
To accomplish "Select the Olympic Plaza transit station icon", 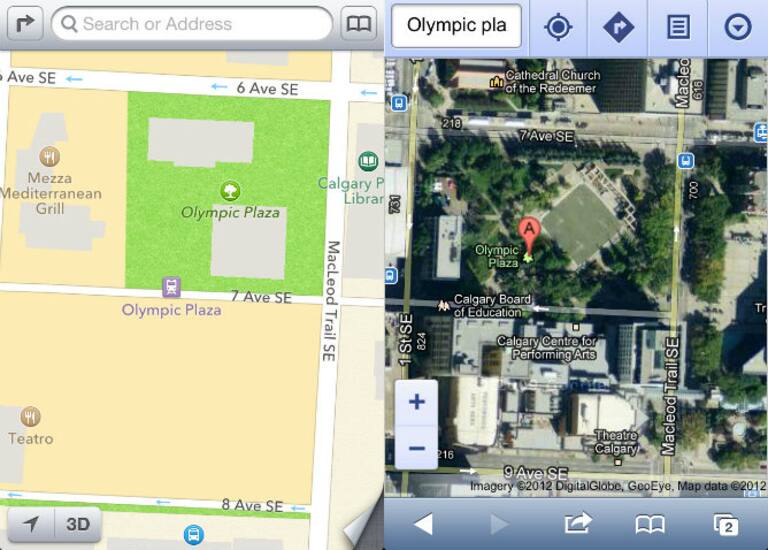I will (171, 288).
